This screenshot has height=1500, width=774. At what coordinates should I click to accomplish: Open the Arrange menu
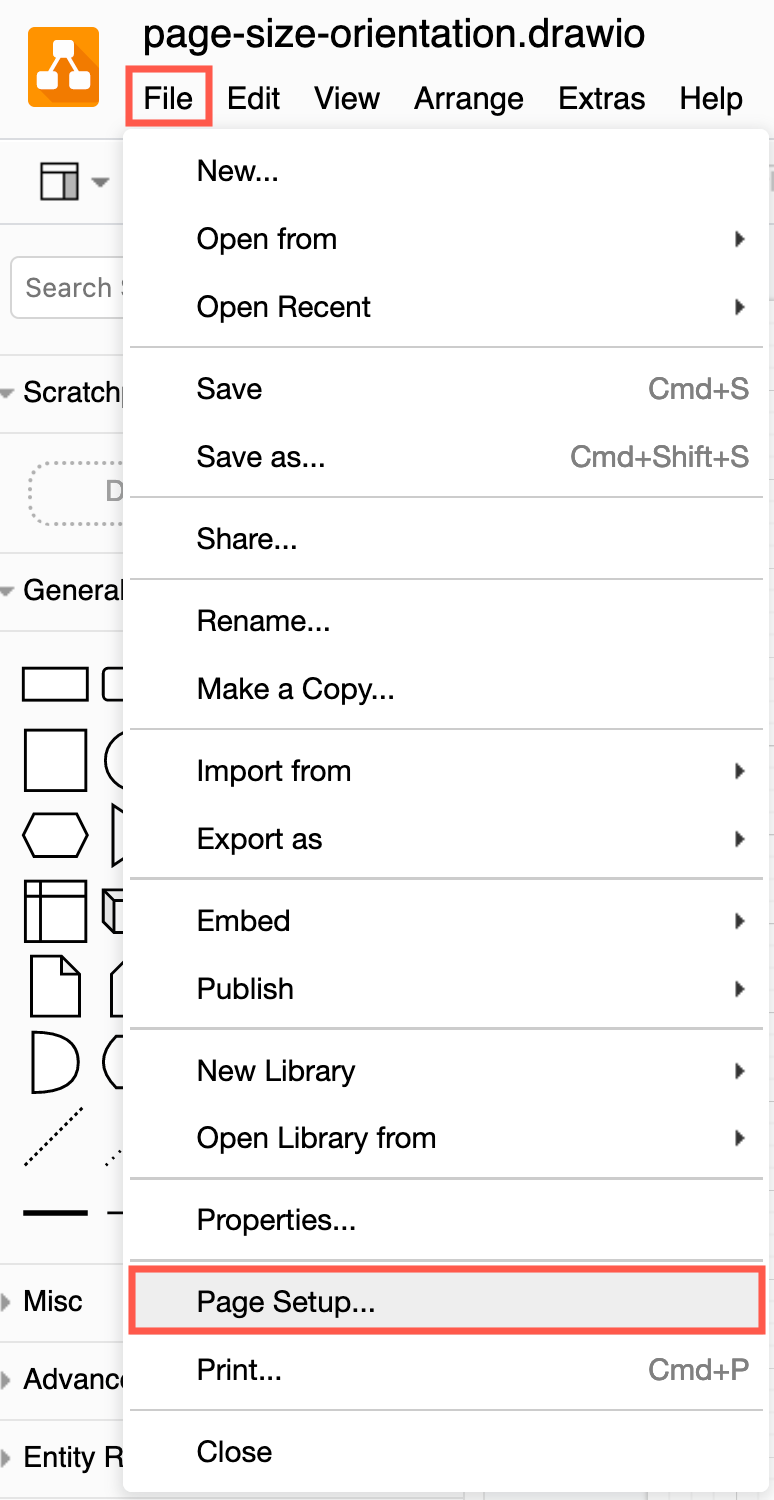click(x=468, y=98)
